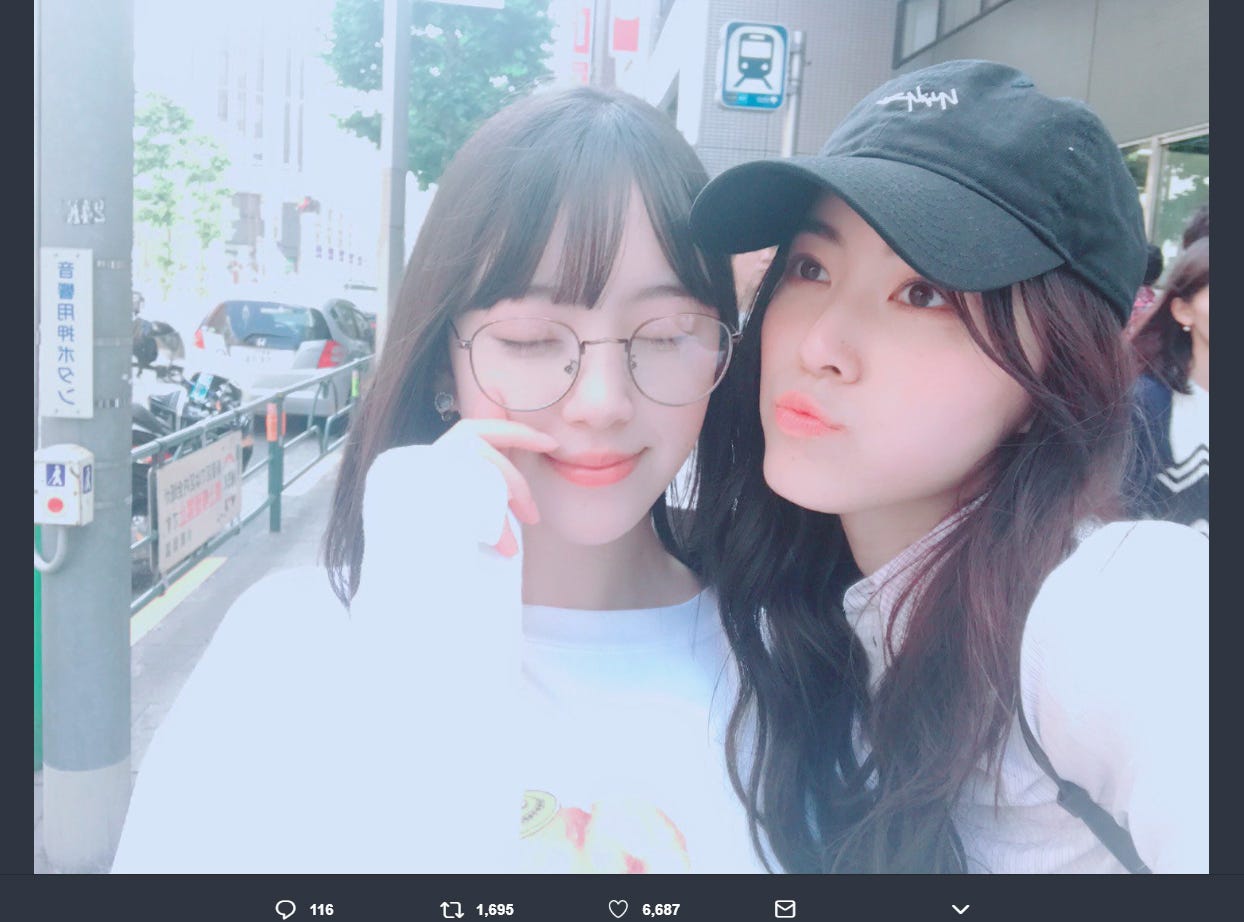Open the more options chevron
The image size is (1244, 922).
960,909
